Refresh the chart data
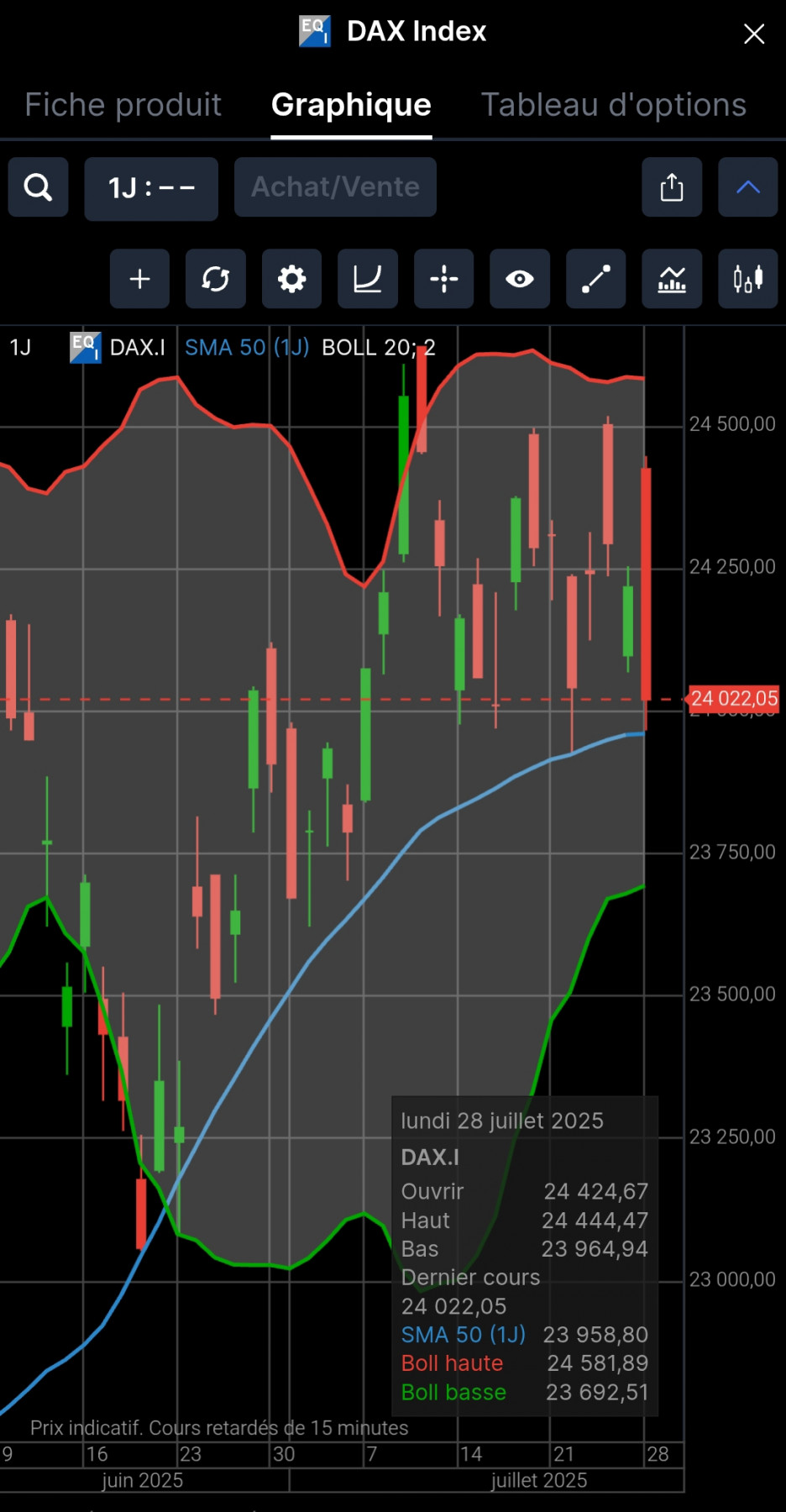 216,278
